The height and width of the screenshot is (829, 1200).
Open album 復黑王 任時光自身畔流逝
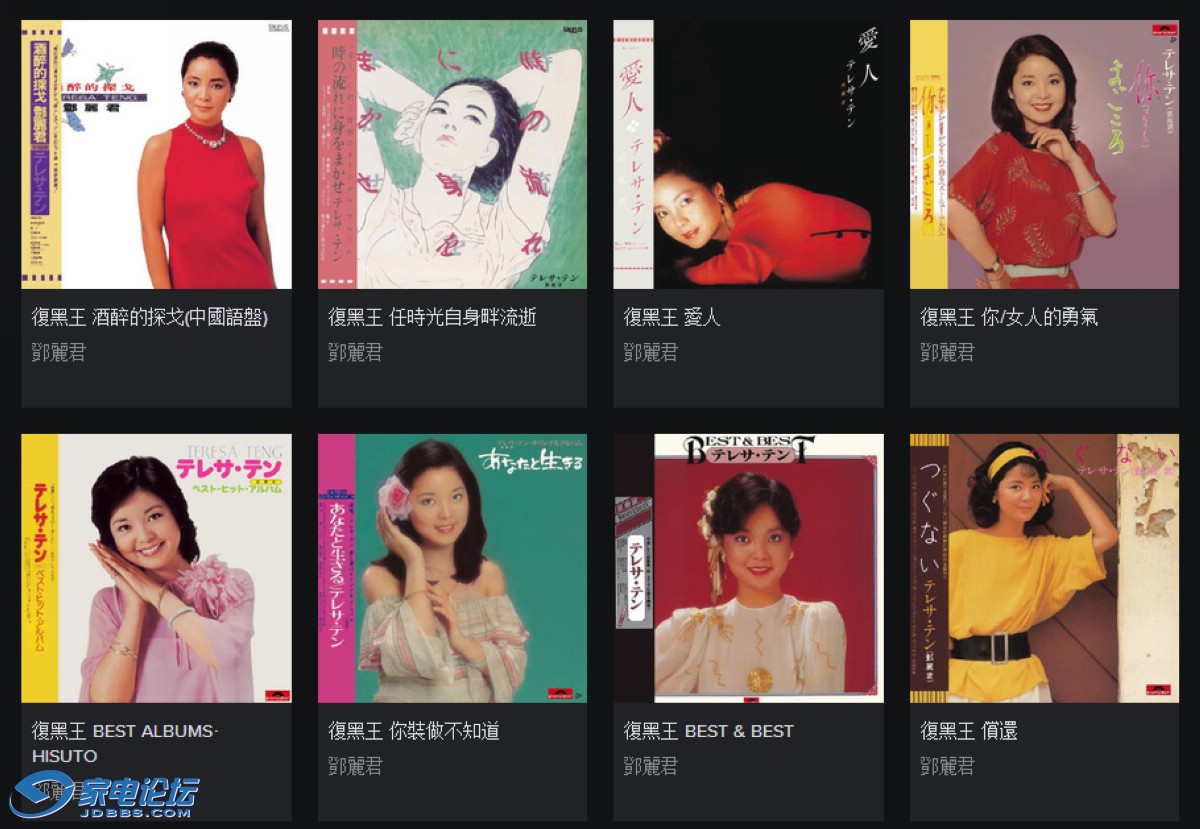coord(452,155)
